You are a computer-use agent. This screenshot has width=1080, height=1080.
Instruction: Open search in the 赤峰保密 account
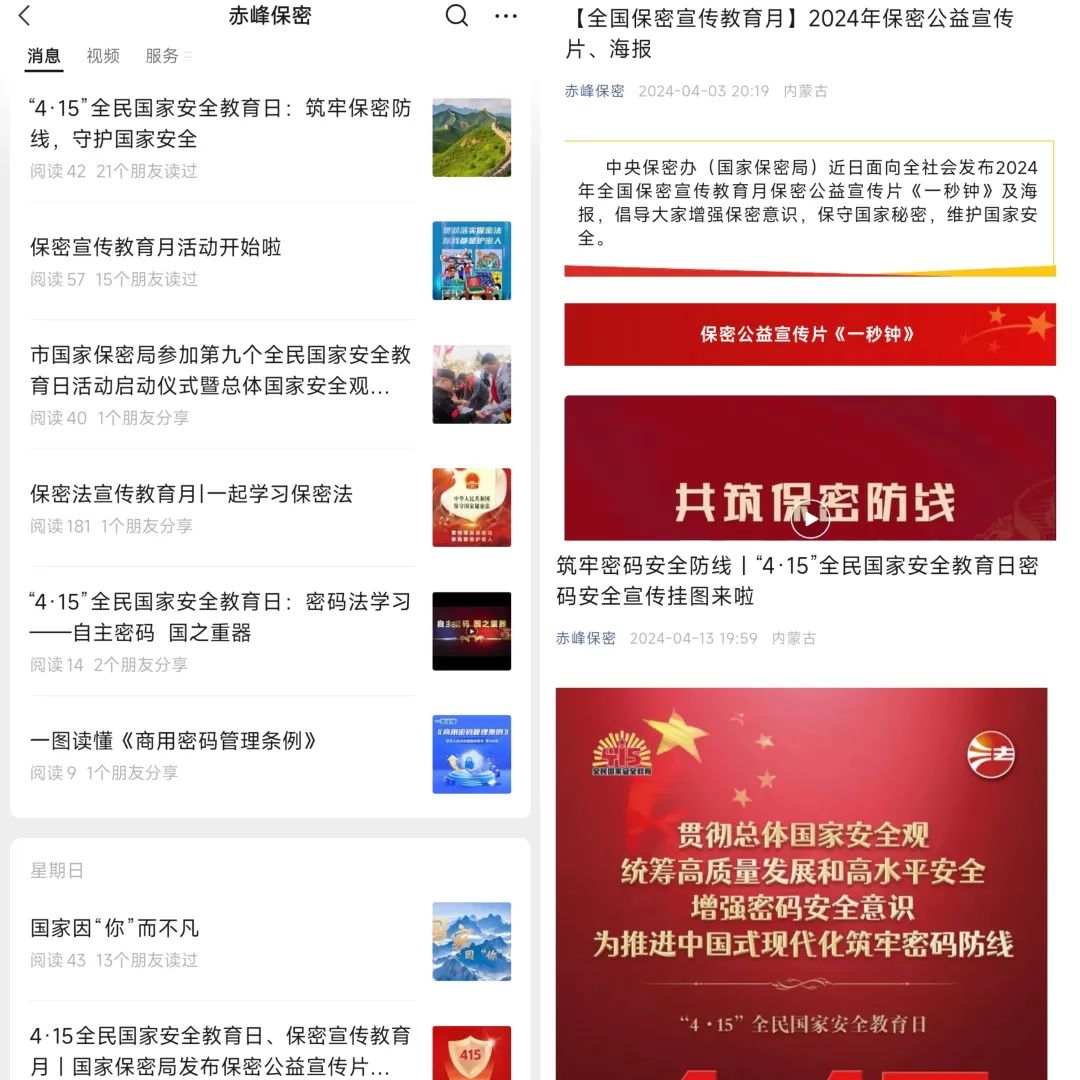pyautogui.click(x=456, y=16)
